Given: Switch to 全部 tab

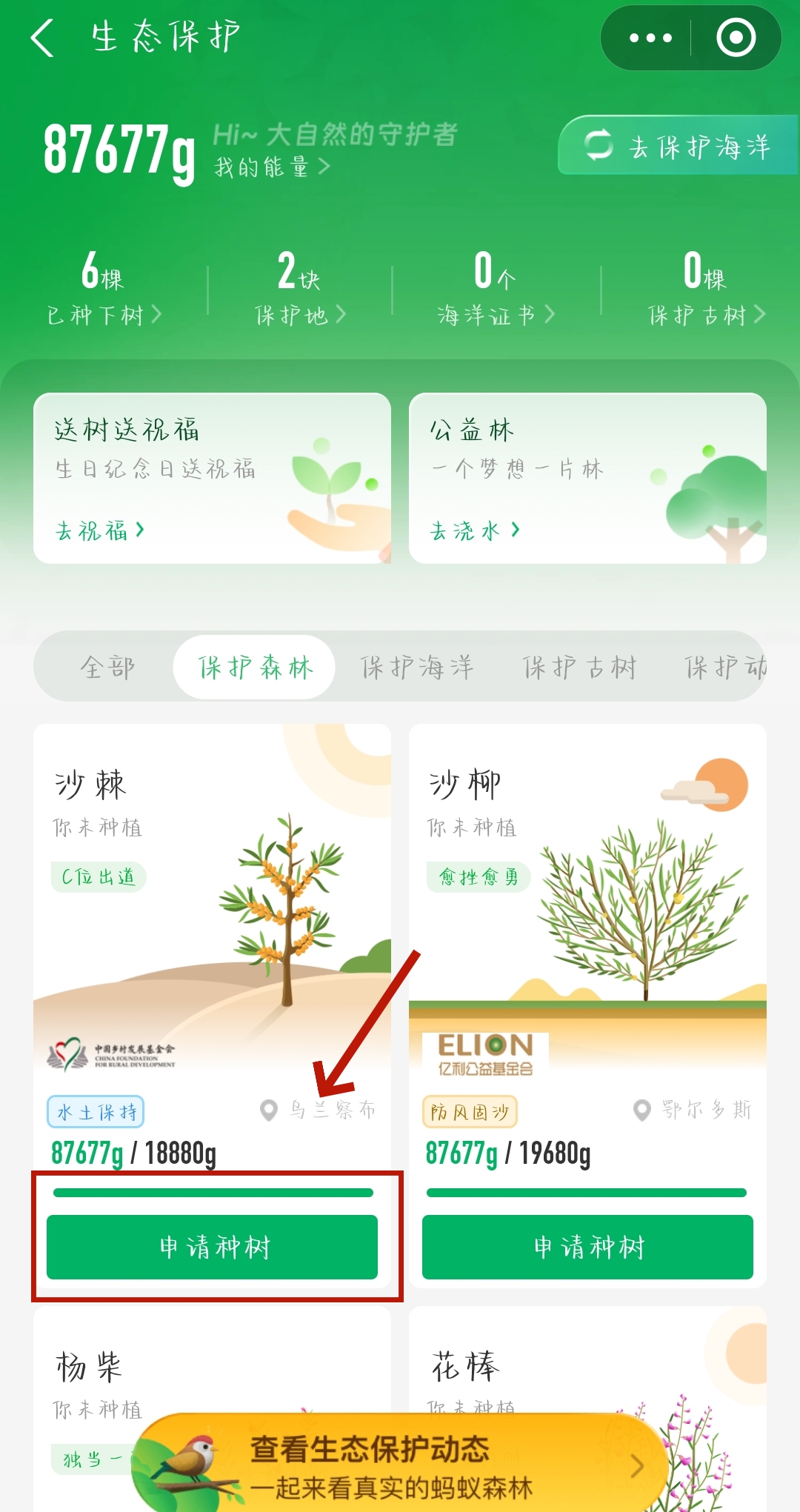Looking at the screenshot, I should tap(107, 667).
